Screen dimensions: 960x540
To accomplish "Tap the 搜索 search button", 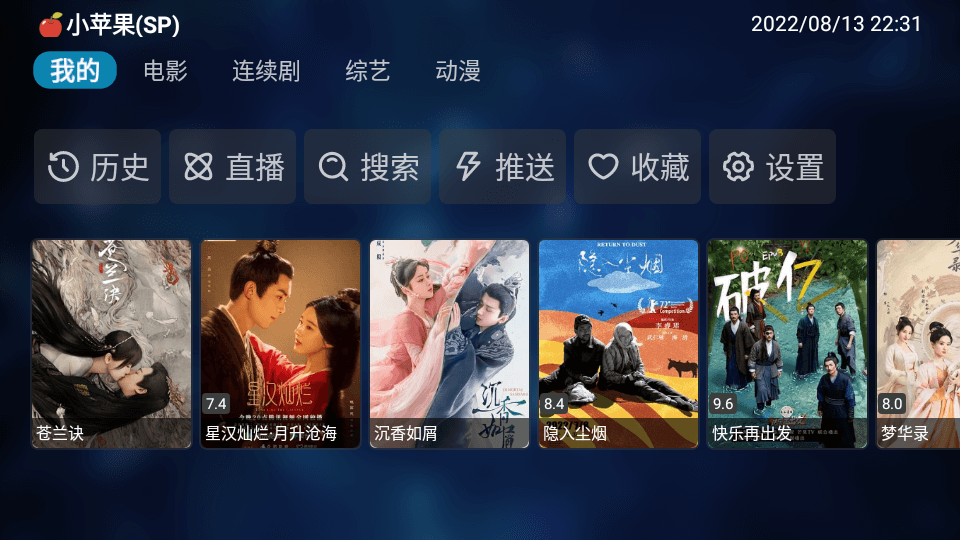I will point(368,167).
